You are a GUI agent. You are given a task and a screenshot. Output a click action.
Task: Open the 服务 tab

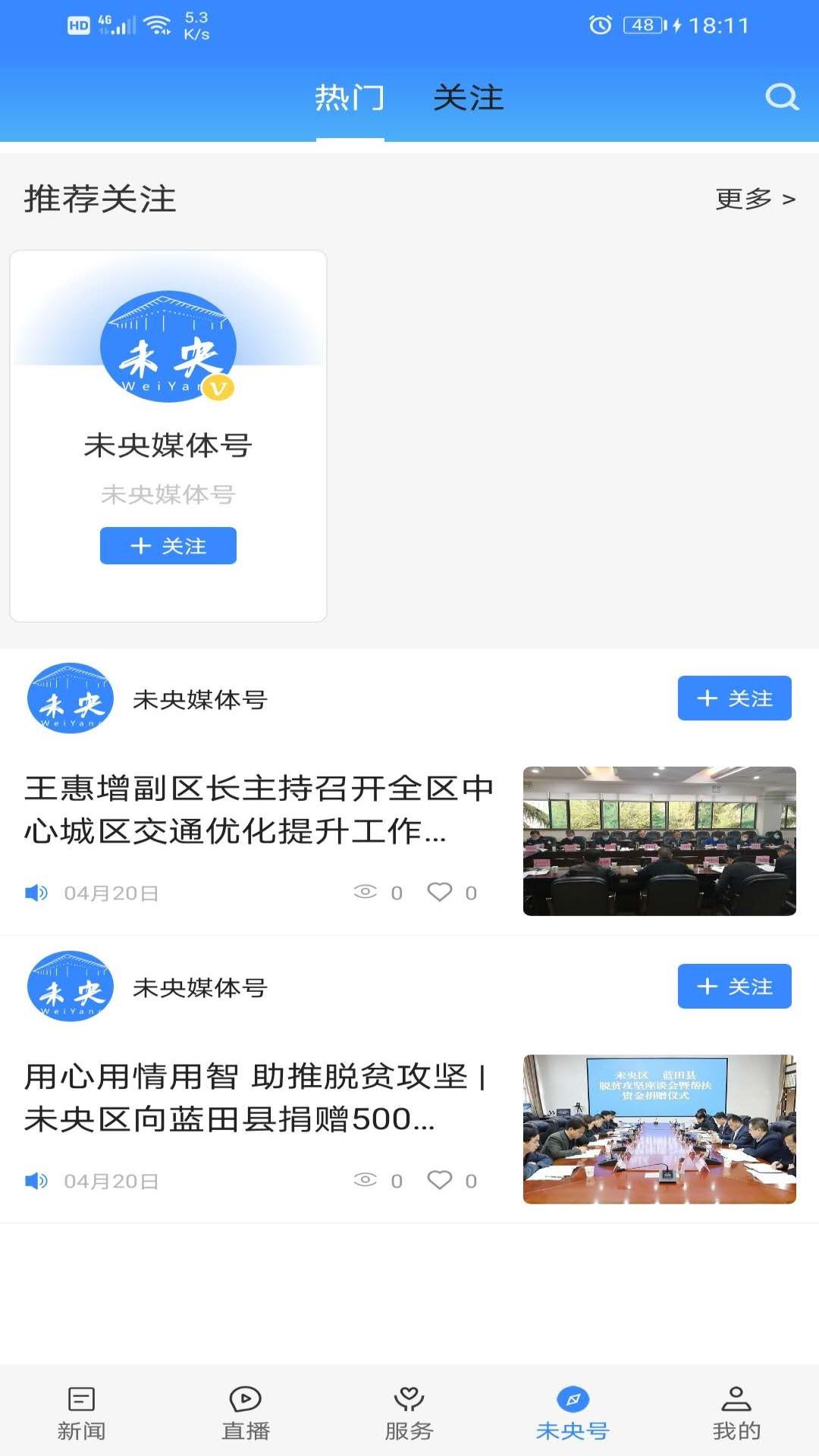(409, 1413)
